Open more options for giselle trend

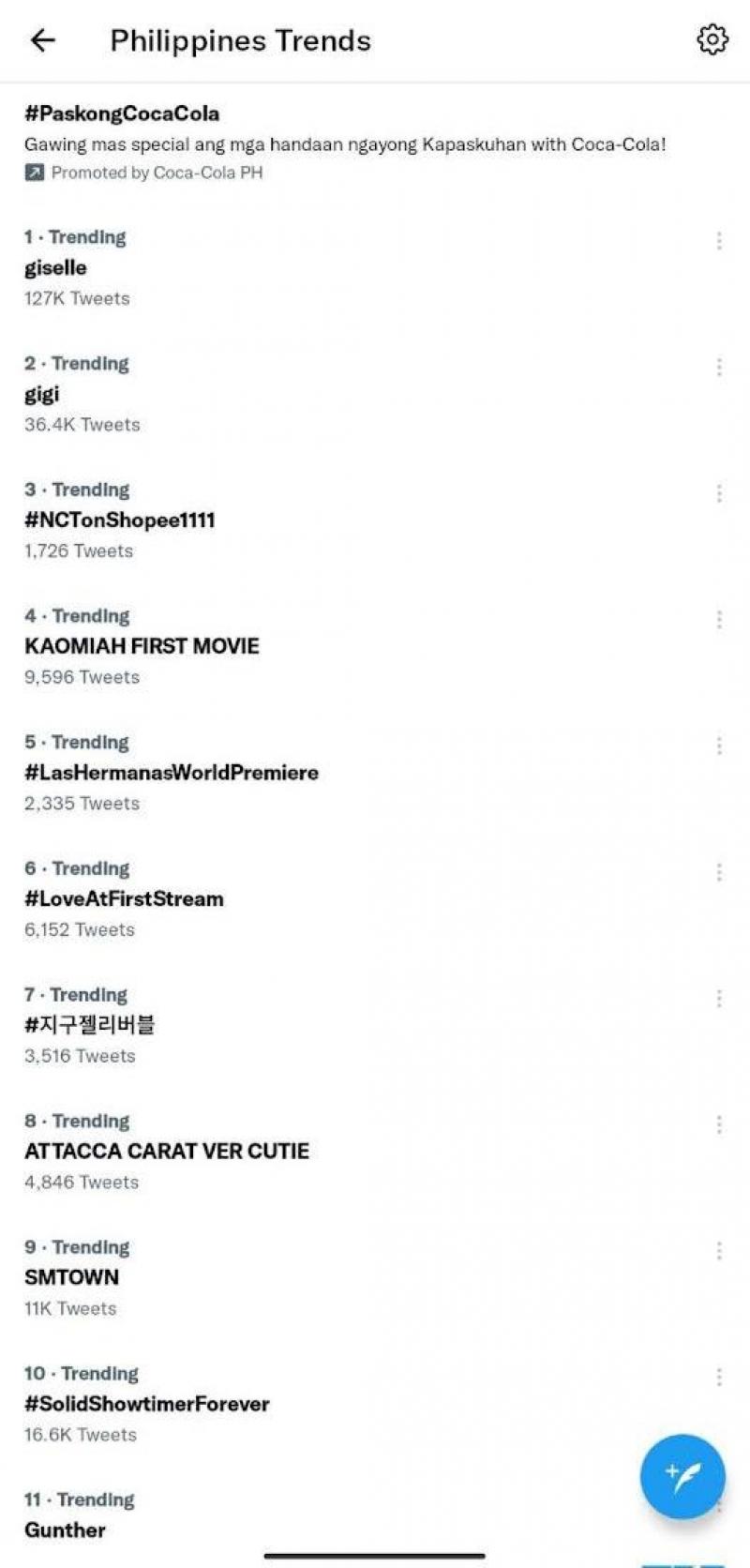(x=719, y=241)
